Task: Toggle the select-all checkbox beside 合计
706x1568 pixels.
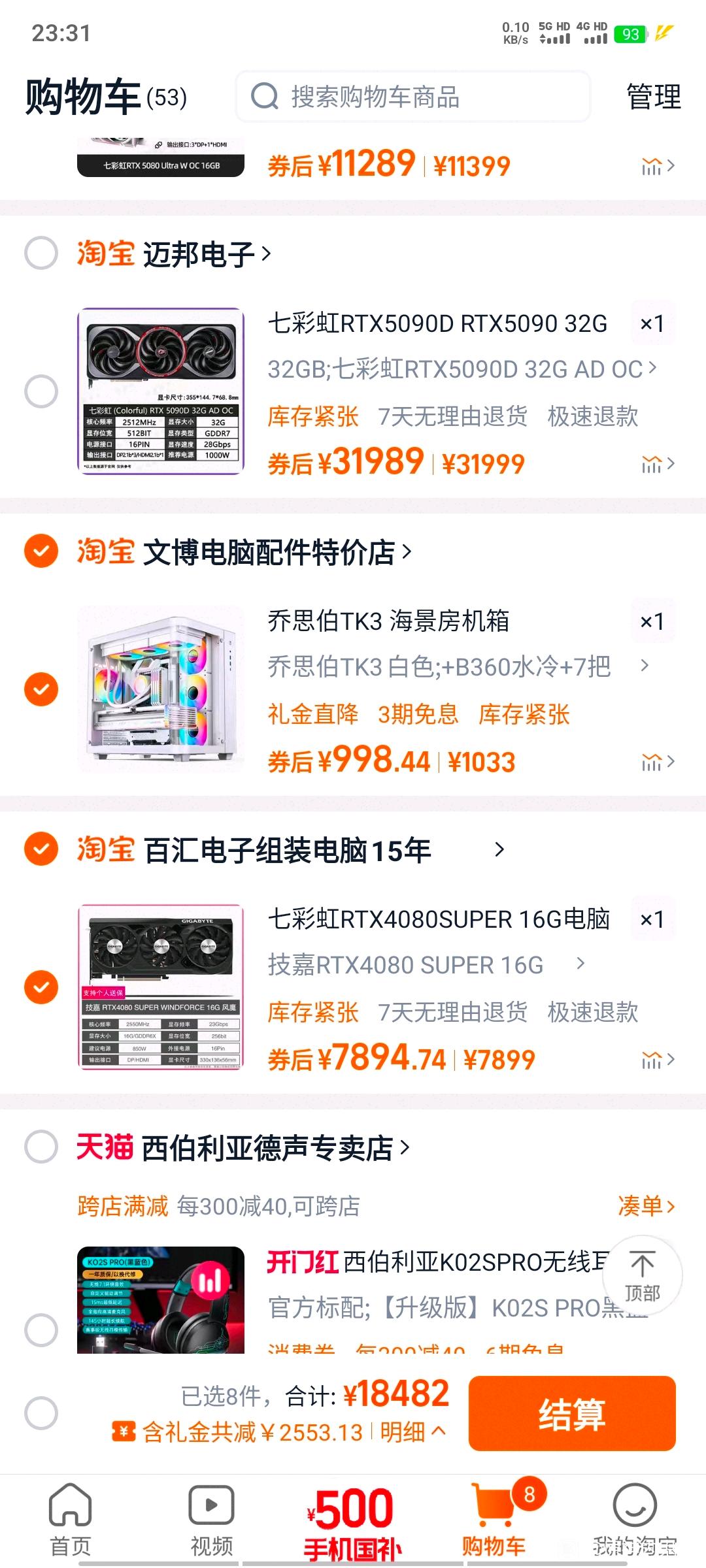Action: [41, 1413]
